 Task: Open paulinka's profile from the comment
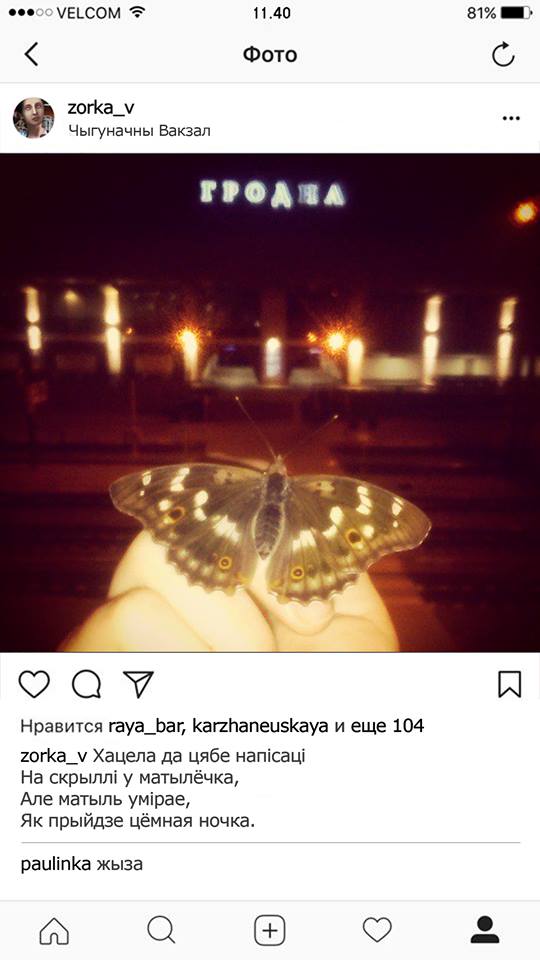(x=56, y=864)
